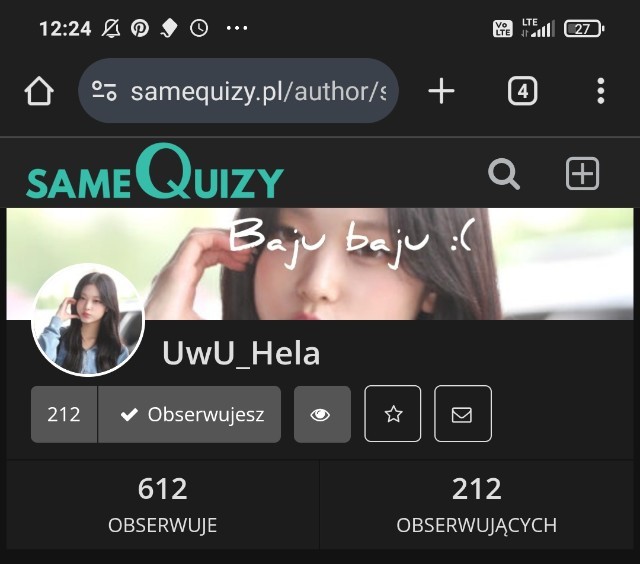
Task: Add UwU_Hela to favorites with the star
Action: 393,414
